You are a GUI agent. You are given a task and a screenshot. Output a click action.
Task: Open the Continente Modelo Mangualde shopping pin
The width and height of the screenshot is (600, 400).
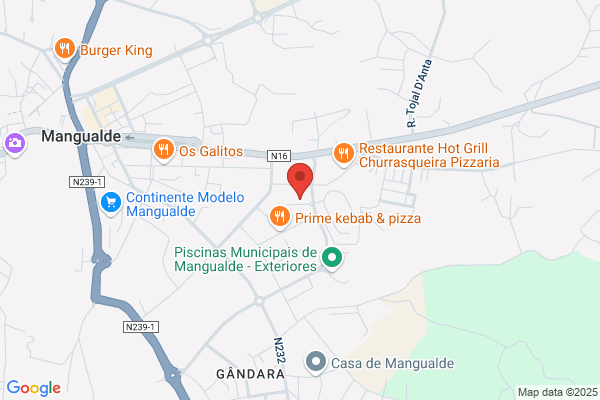coord(111,204)
